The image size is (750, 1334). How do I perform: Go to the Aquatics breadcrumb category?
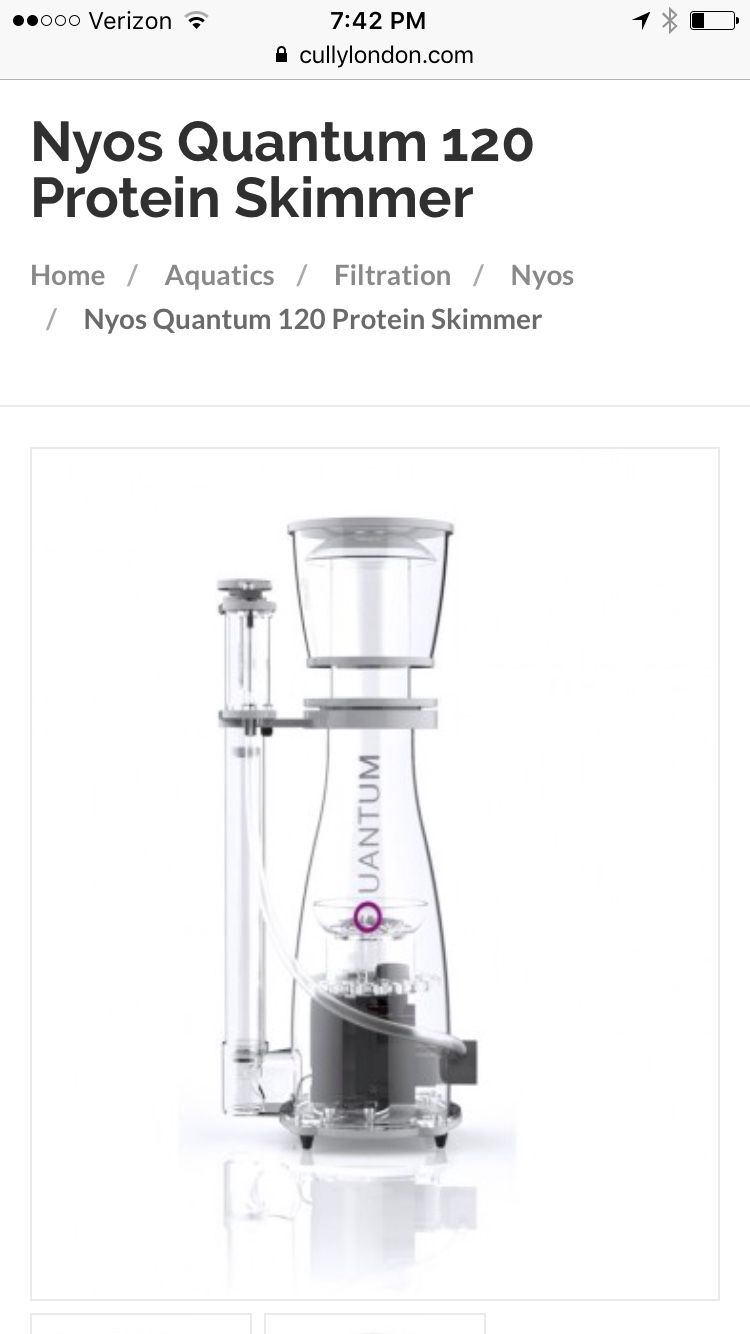(x=219, y=275)
